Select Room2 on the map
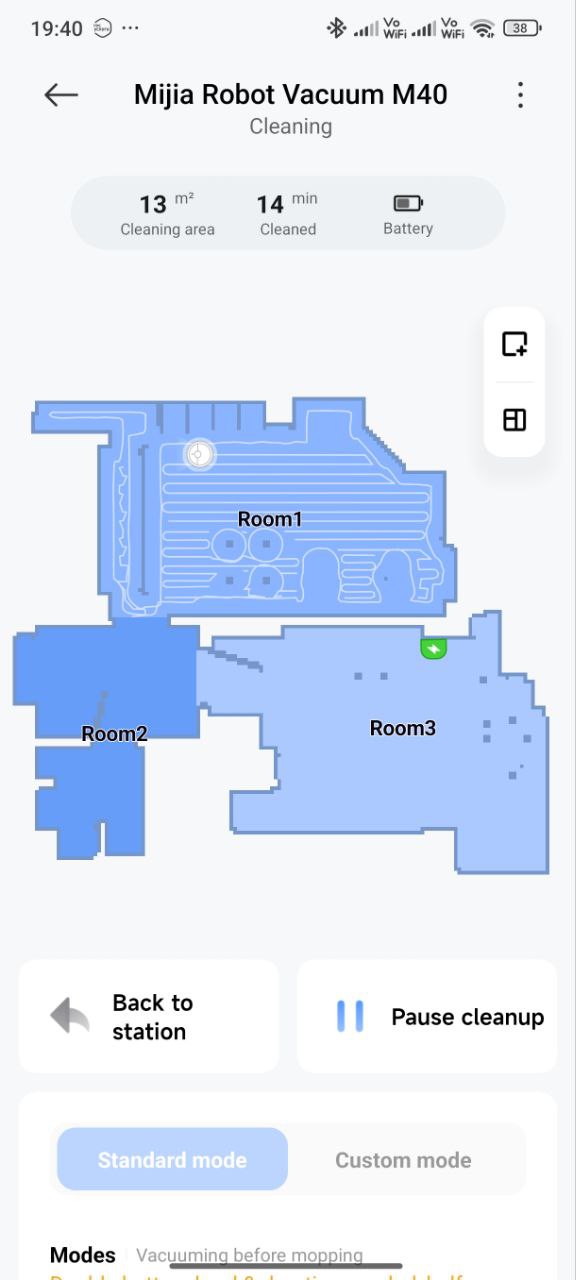This screenshot has width=576, height=1280. tap(114, 734)
